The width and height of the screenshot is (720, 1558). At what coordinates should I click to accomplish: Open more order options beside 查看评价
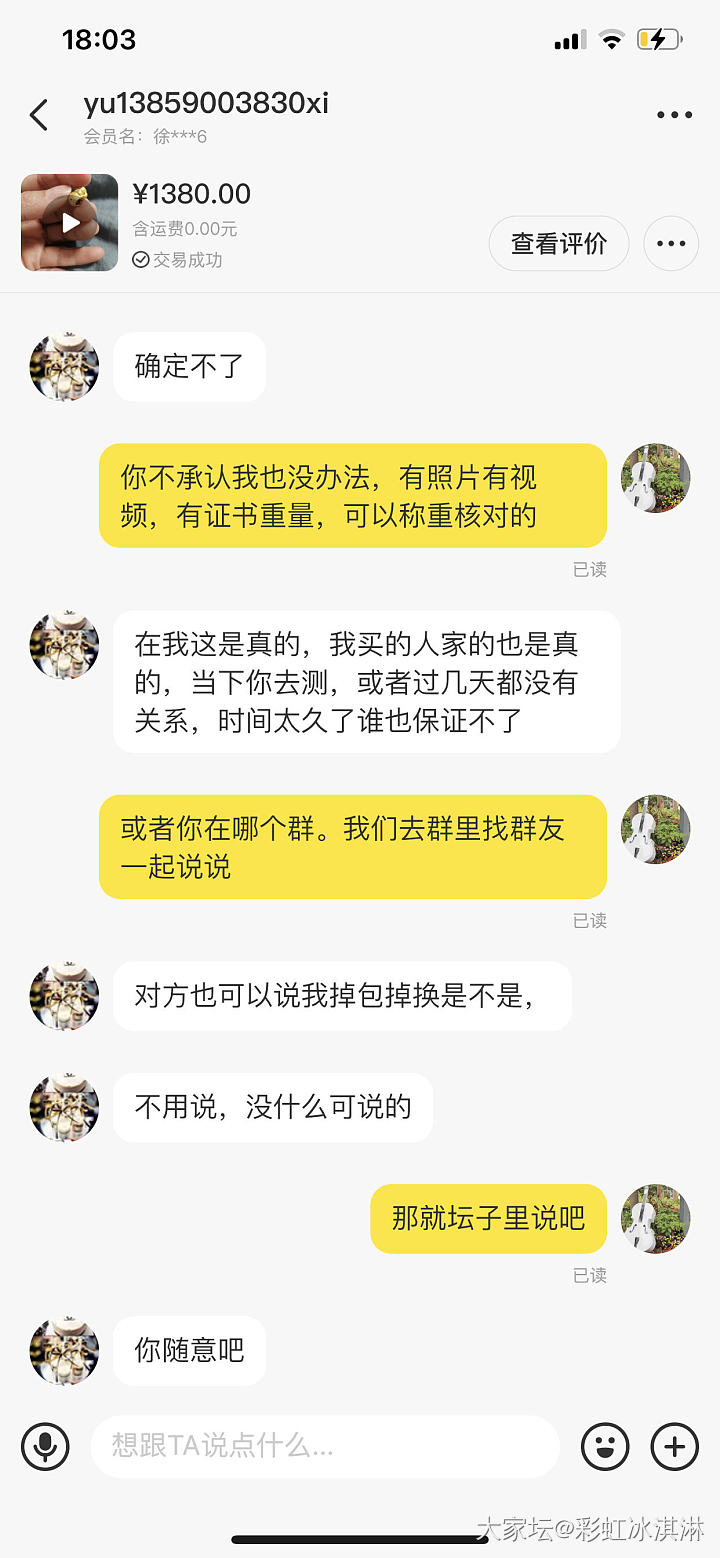tap(670, 243)
